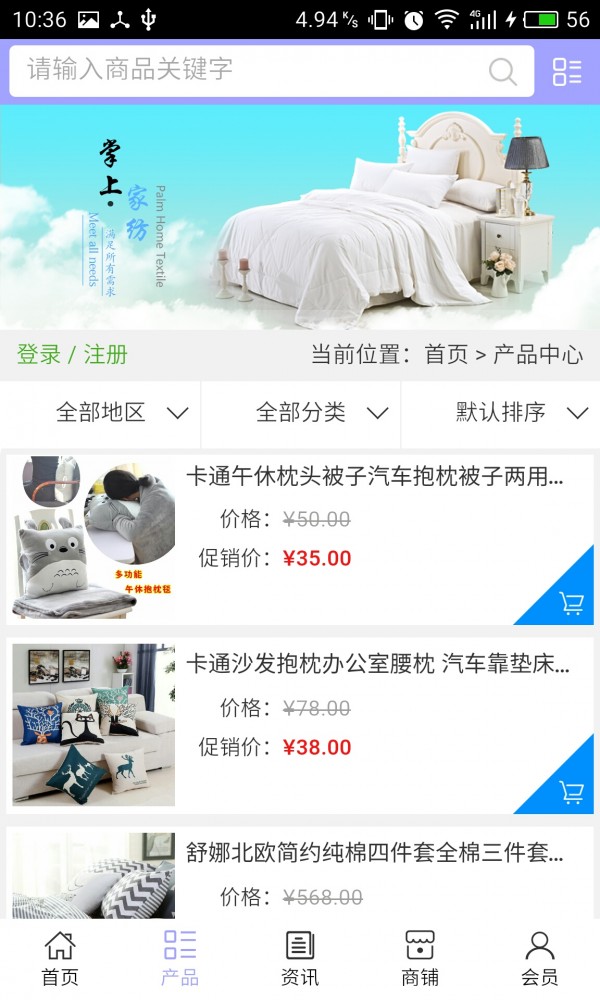Viewport: 600px width, 1000px height.
Task: Open the 注册 register link
Action: click(x=105, y=355)
